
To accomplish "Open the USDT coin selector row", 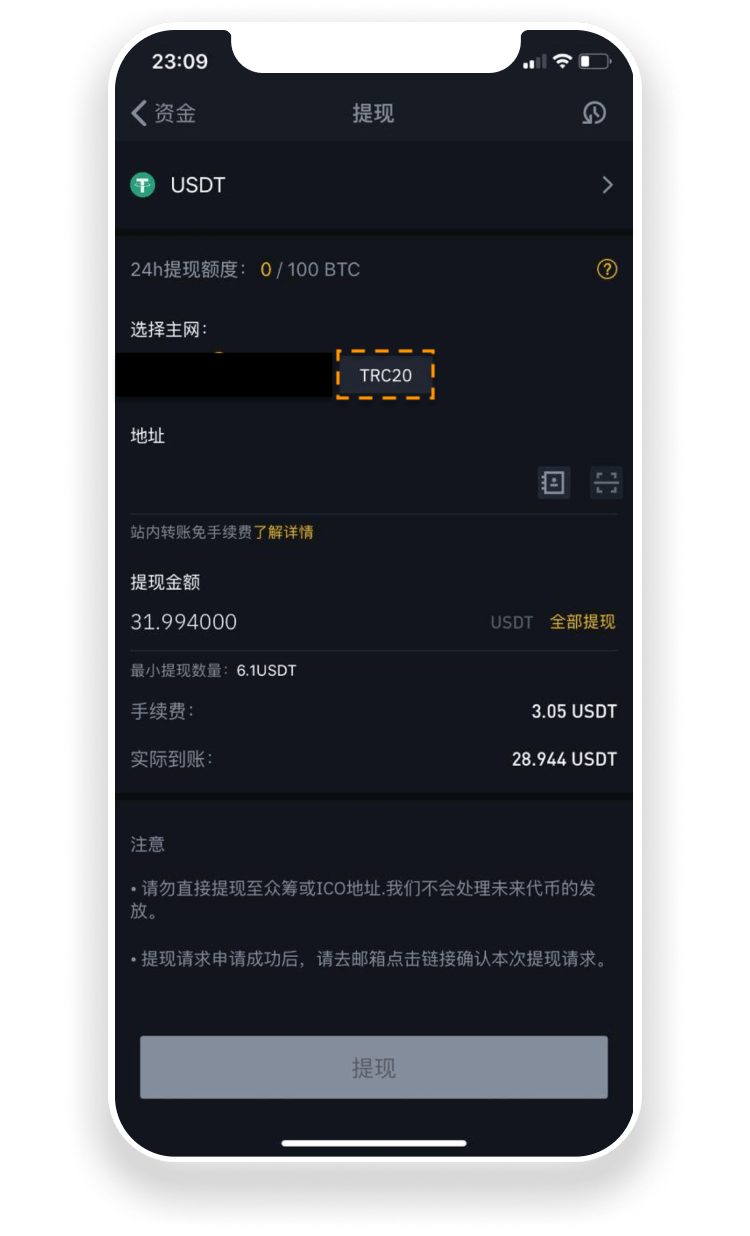I will coord(374,185).
